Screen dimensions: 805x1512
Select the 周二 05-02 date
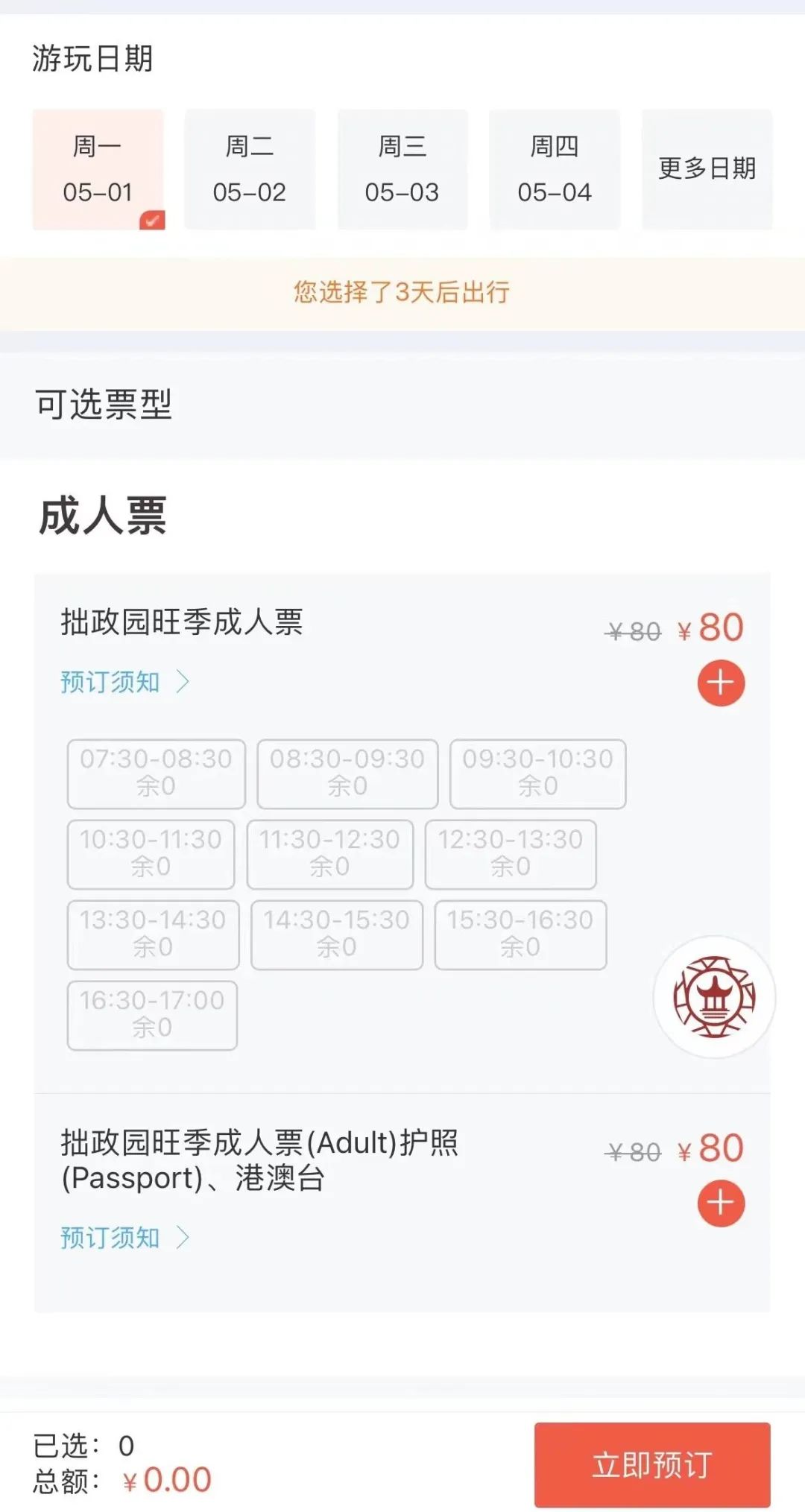[248, 170]
